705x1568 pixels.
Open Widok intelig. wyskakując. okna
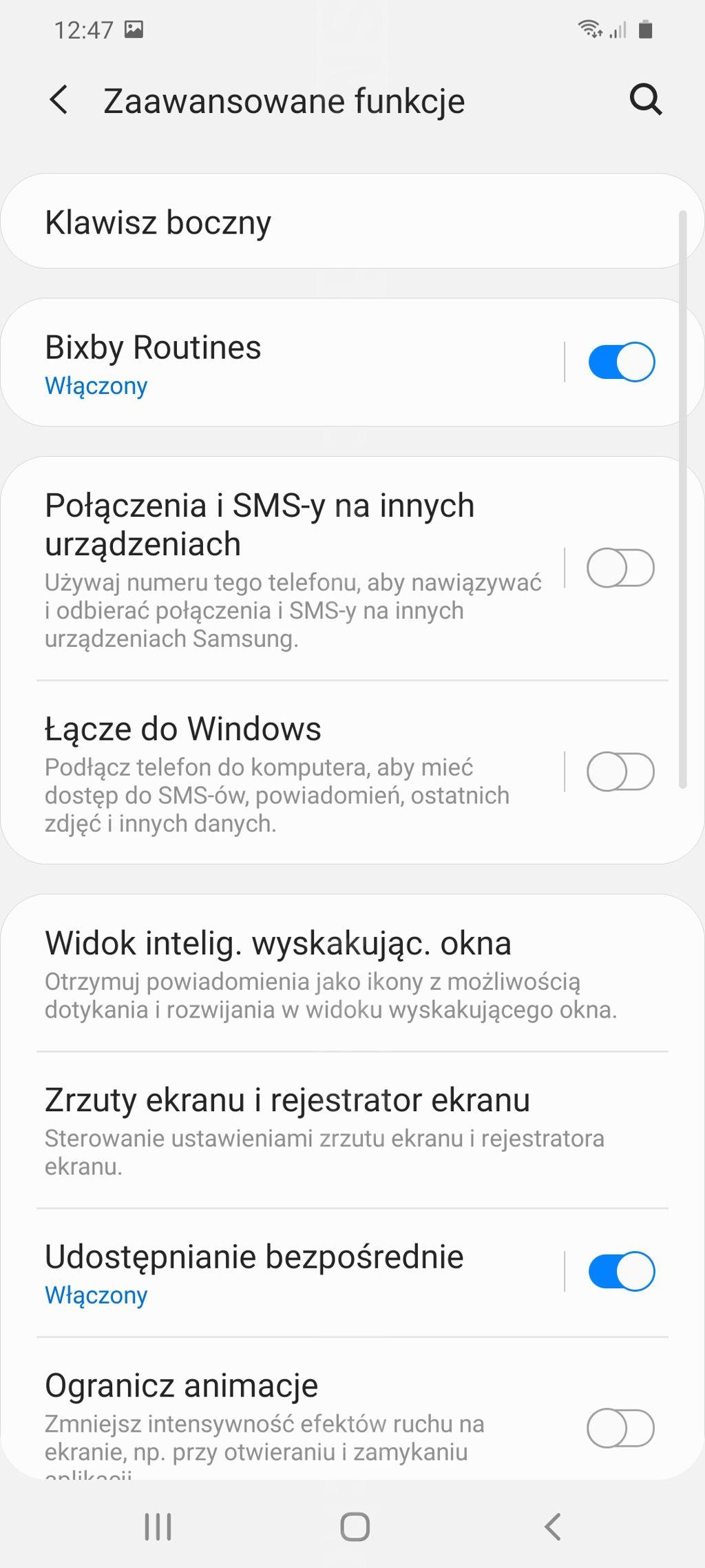coord(352,974)
